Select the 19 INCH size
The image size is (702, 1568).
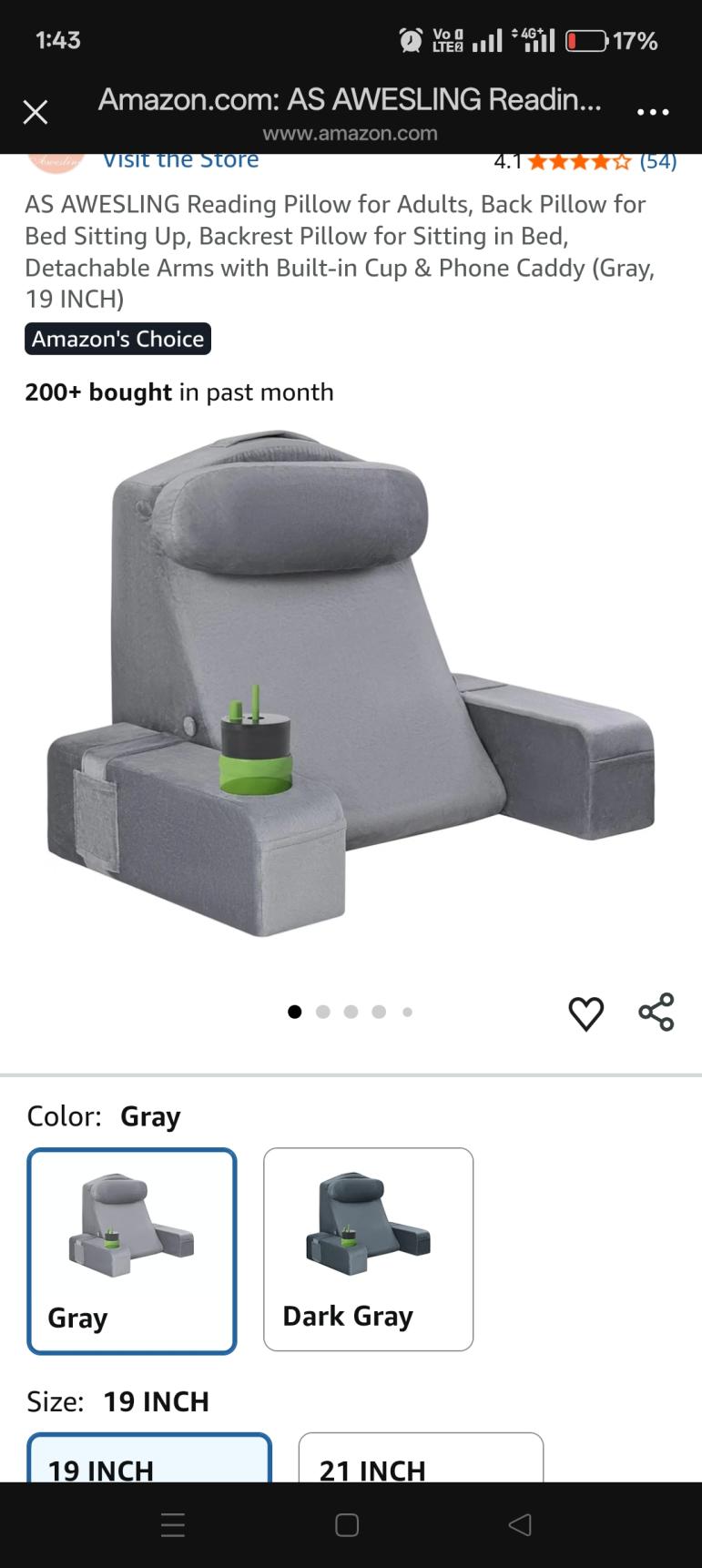[149, 1460]
